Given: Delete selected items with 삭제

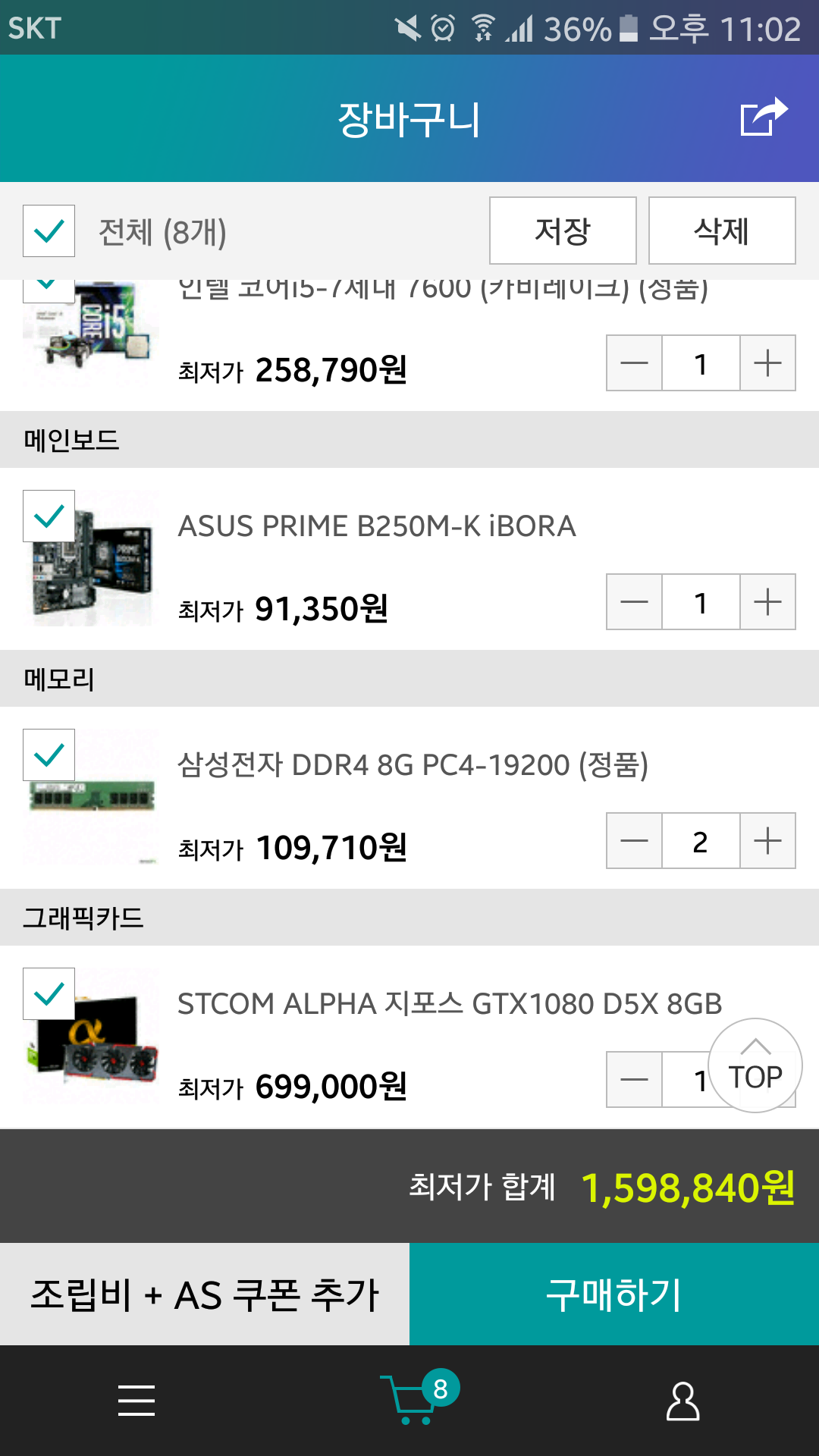Looking at the screenshot, I should [722, 231].
